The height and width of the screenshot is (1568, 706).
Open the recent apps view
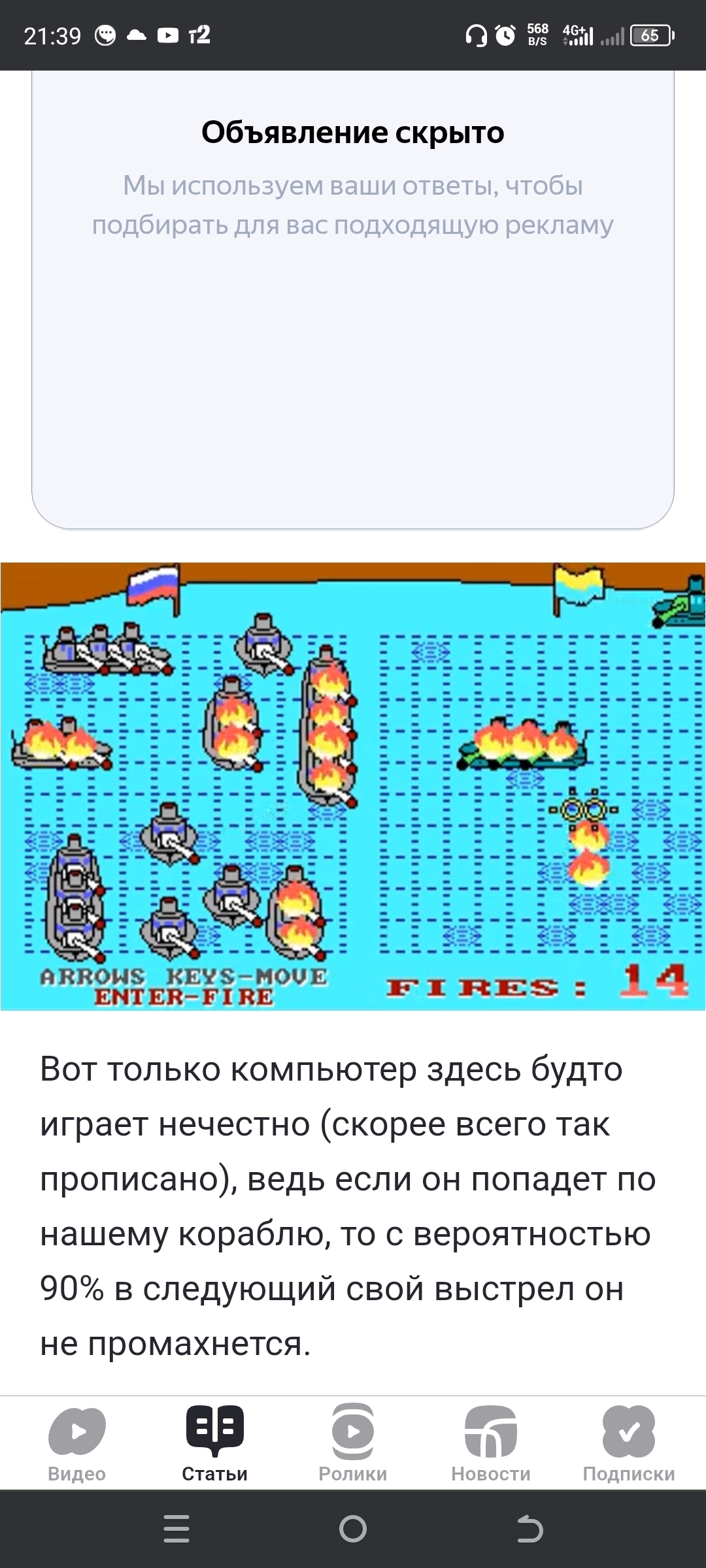click(176, 1529)
